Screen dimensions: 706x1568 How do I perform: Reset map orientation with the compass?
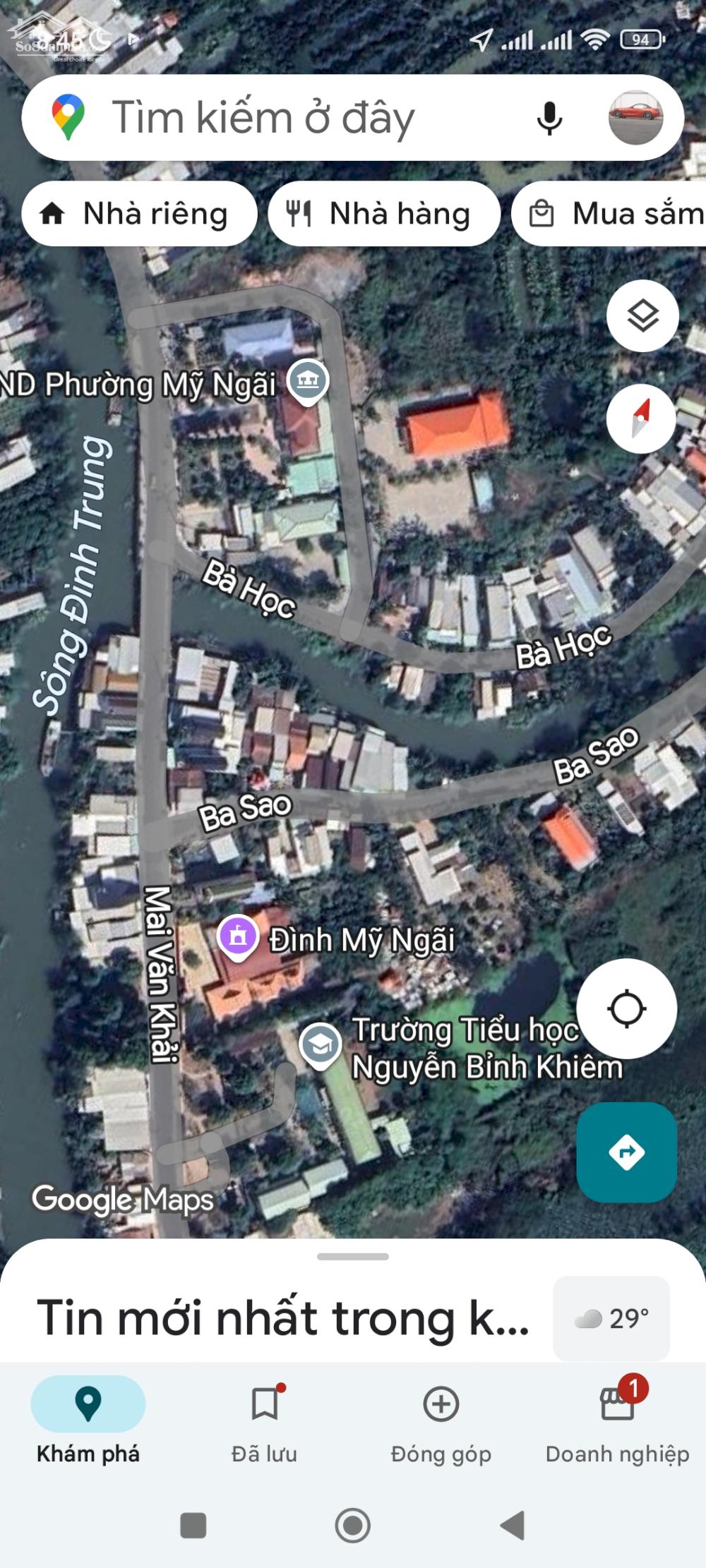641,418
